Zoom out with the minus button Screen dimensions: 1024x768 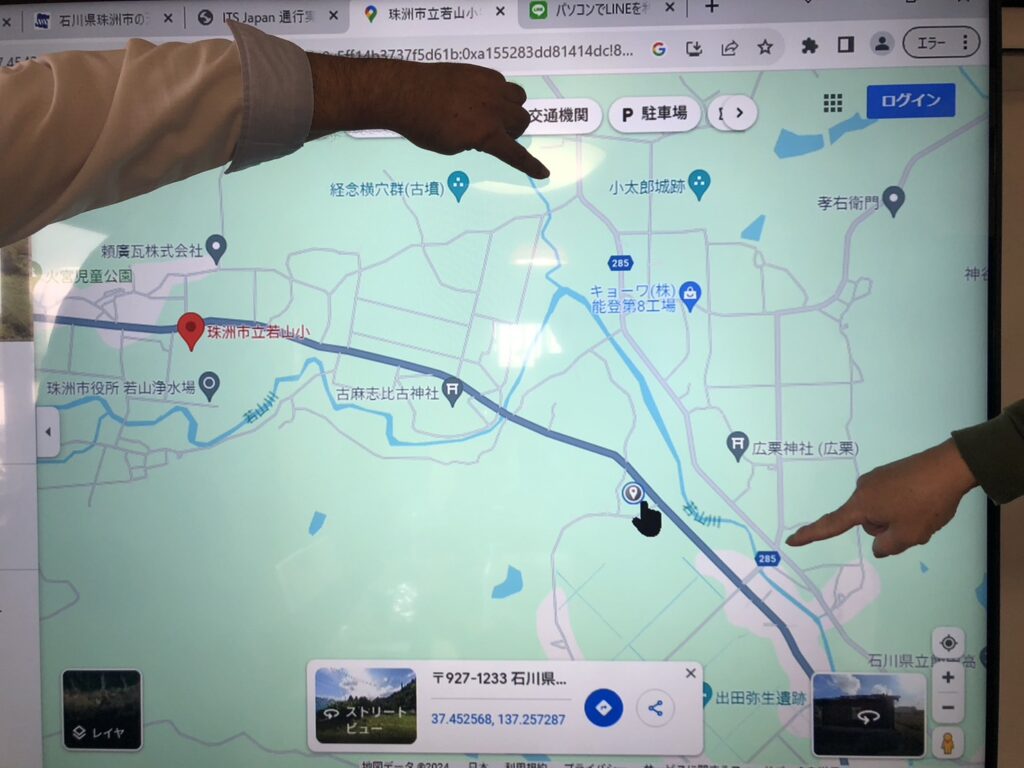click(948, 708)
